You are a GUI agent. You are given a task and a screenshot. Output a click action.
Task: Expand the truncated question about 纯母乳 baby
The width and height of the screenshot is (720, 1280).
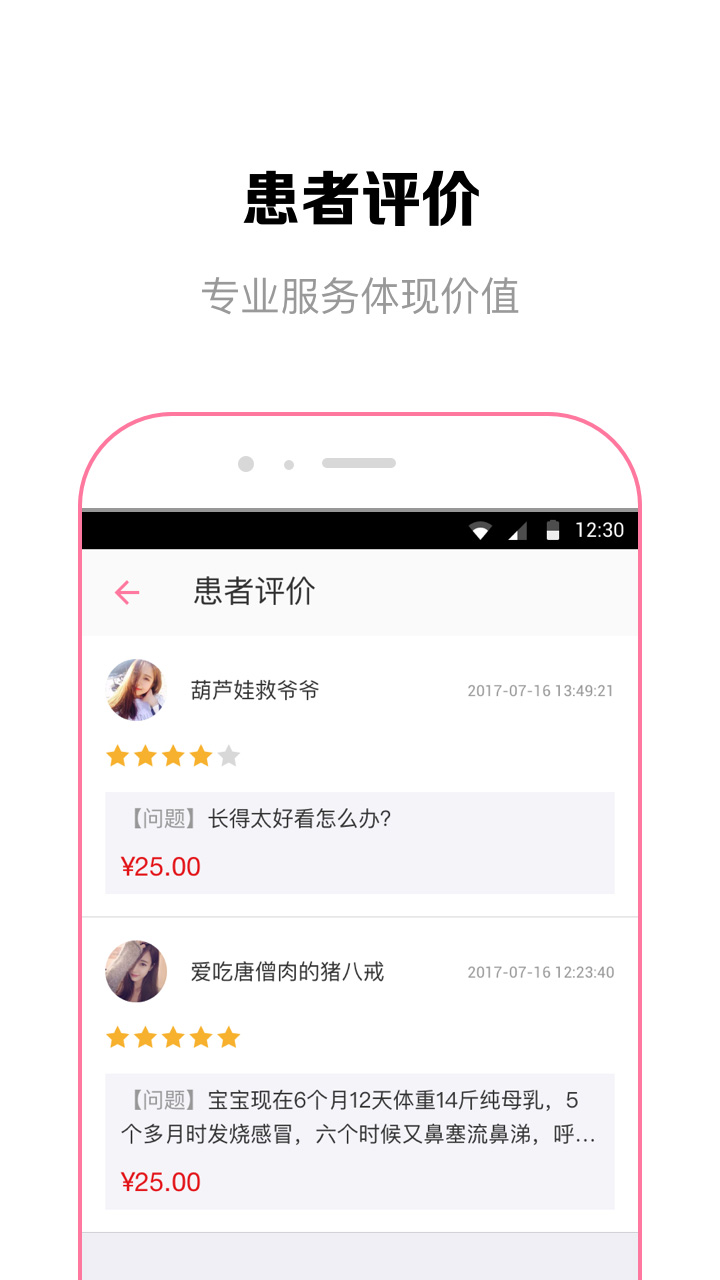[x=360, y=1120]
